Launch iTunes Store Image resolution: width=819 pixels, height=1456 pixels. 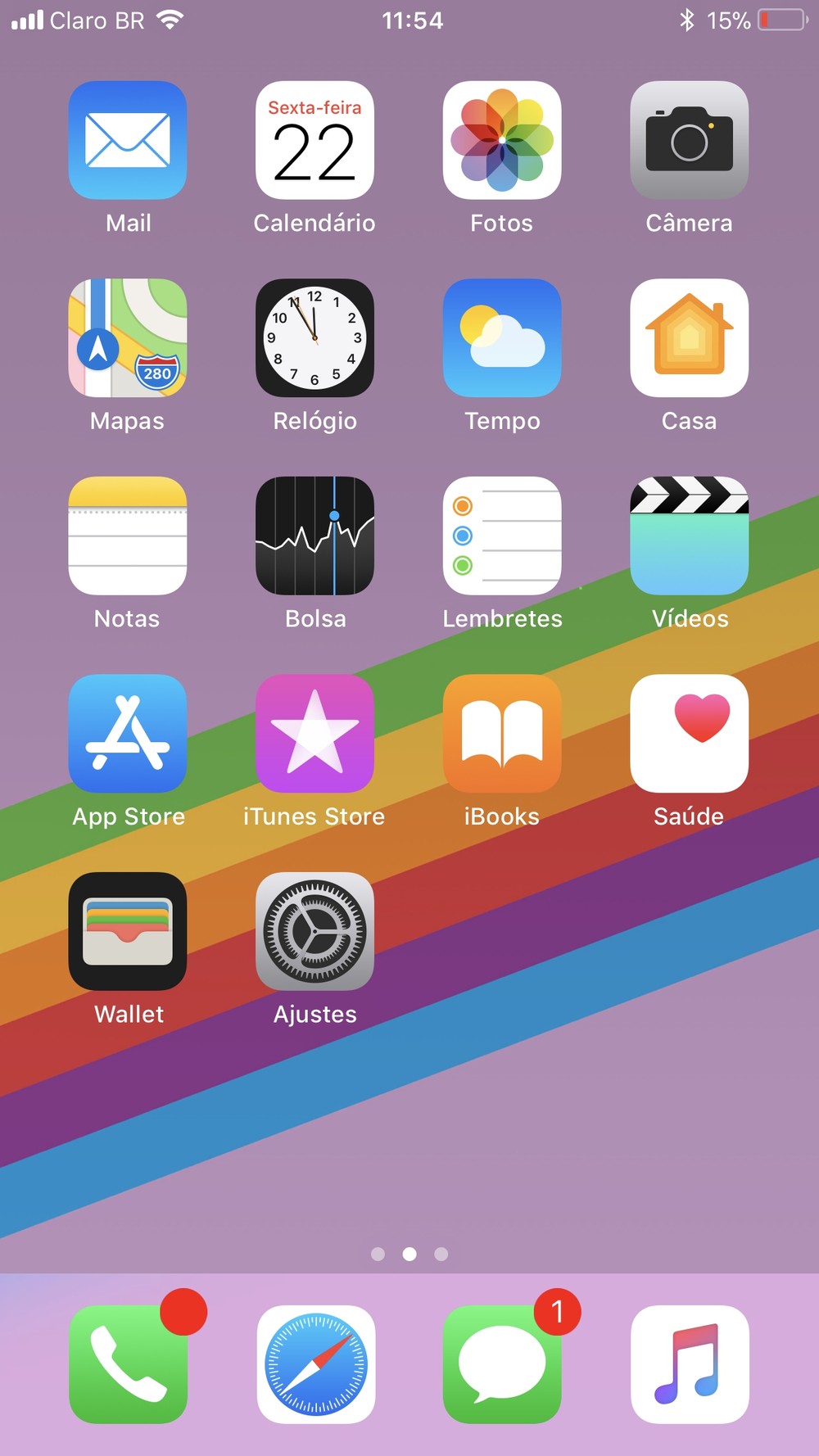[x=314, y=734]
